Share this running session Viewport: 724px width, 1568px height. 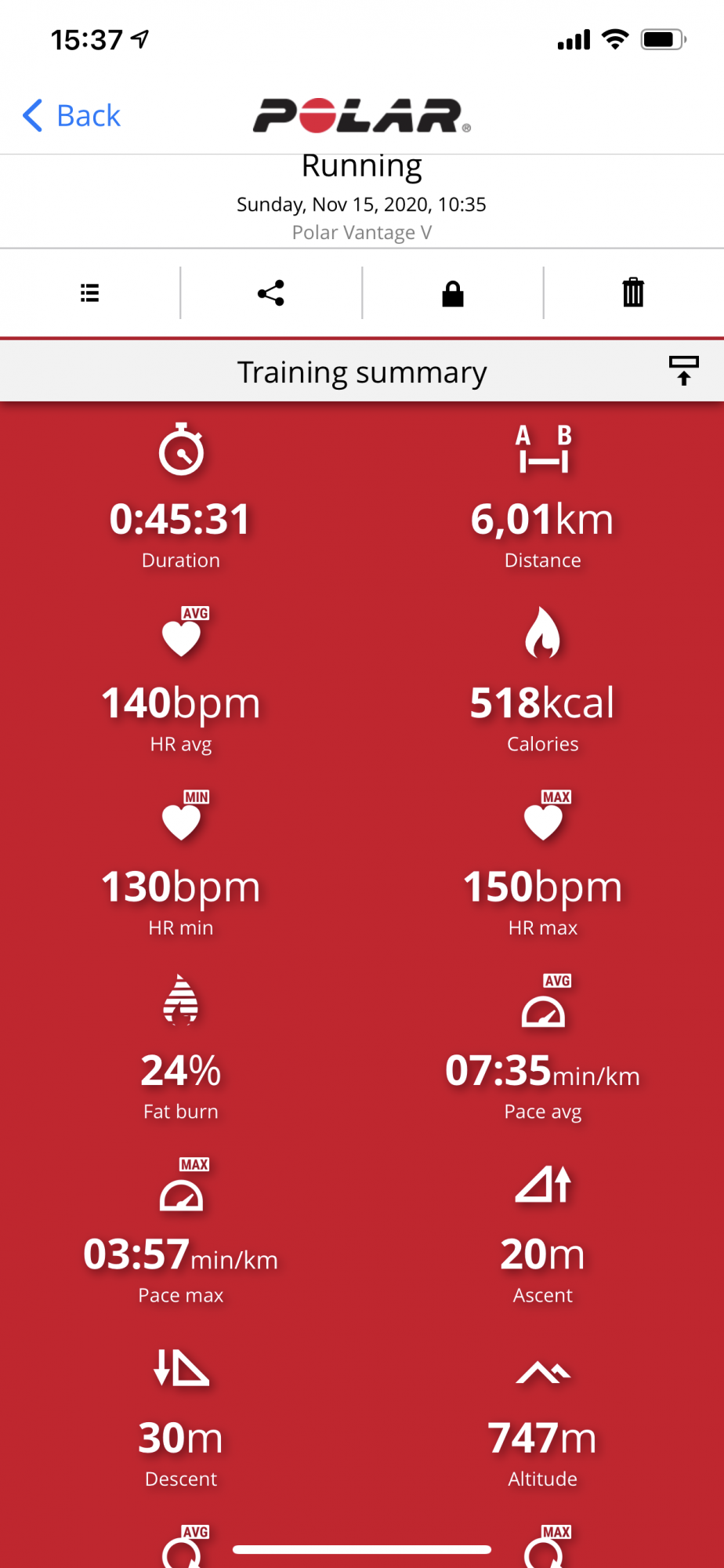[x=271, y=293]
